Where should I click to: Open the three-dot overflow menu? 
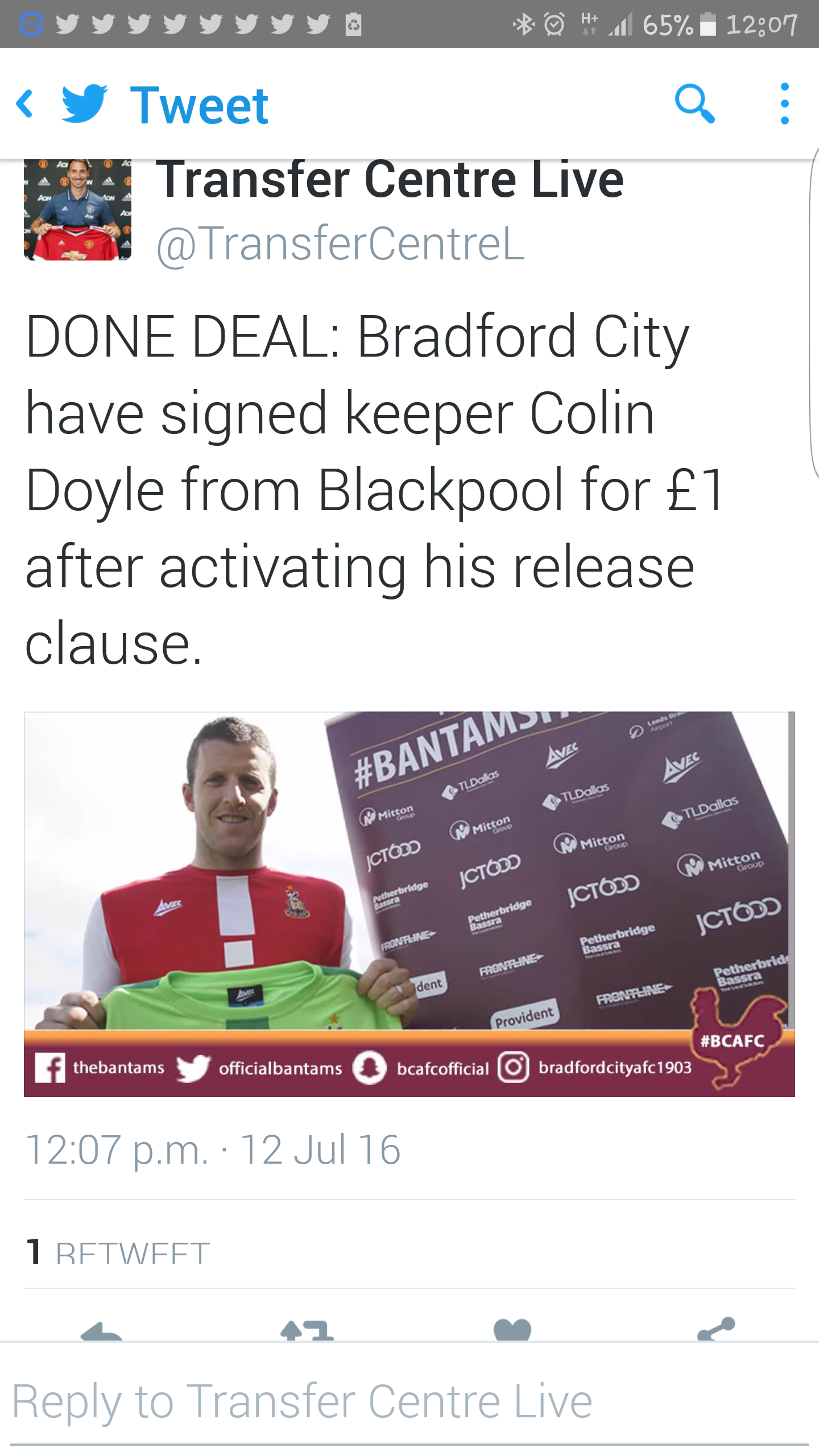[785, 104]
